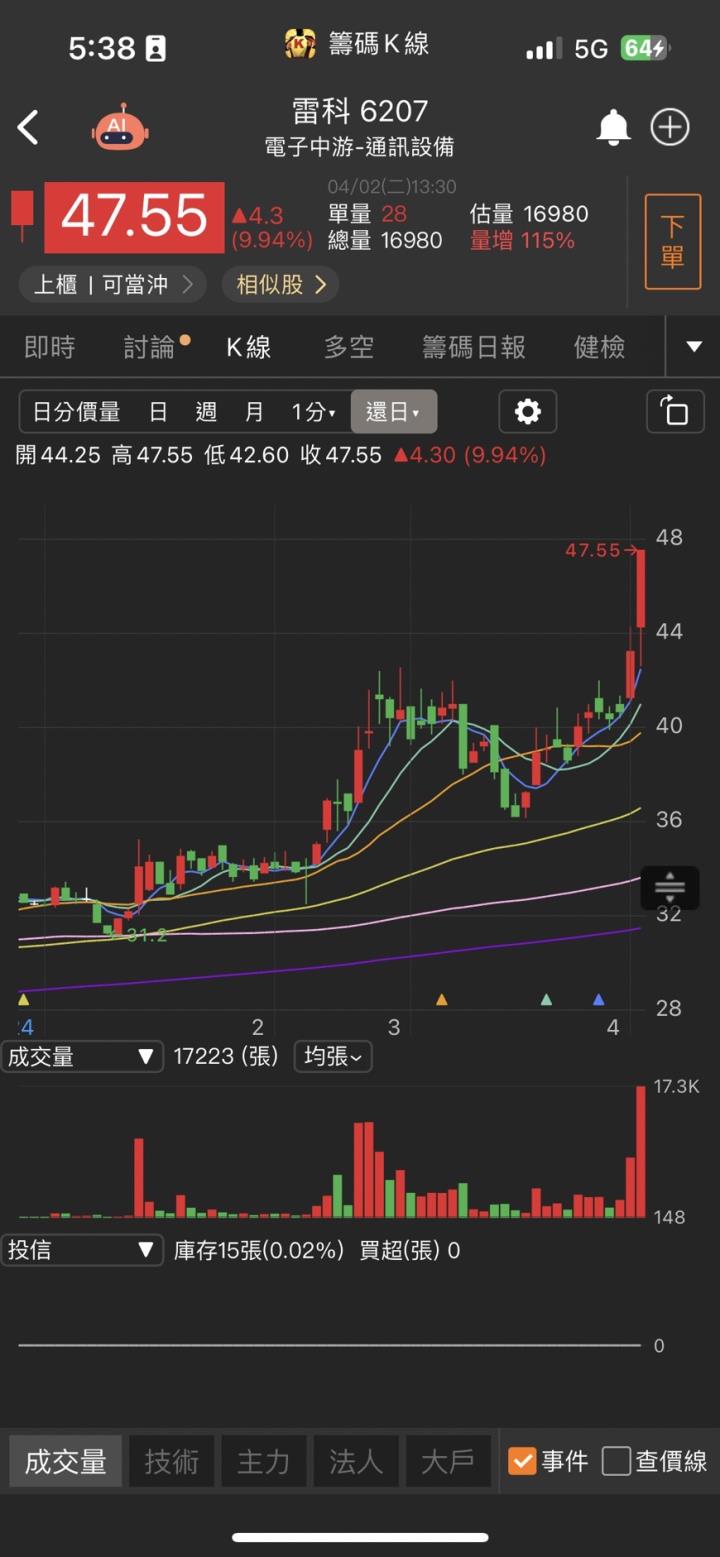The height and width of the screenshot is (1557, 720).
Task: Open the AI robot assistant
Action: [x=119, y=128]
